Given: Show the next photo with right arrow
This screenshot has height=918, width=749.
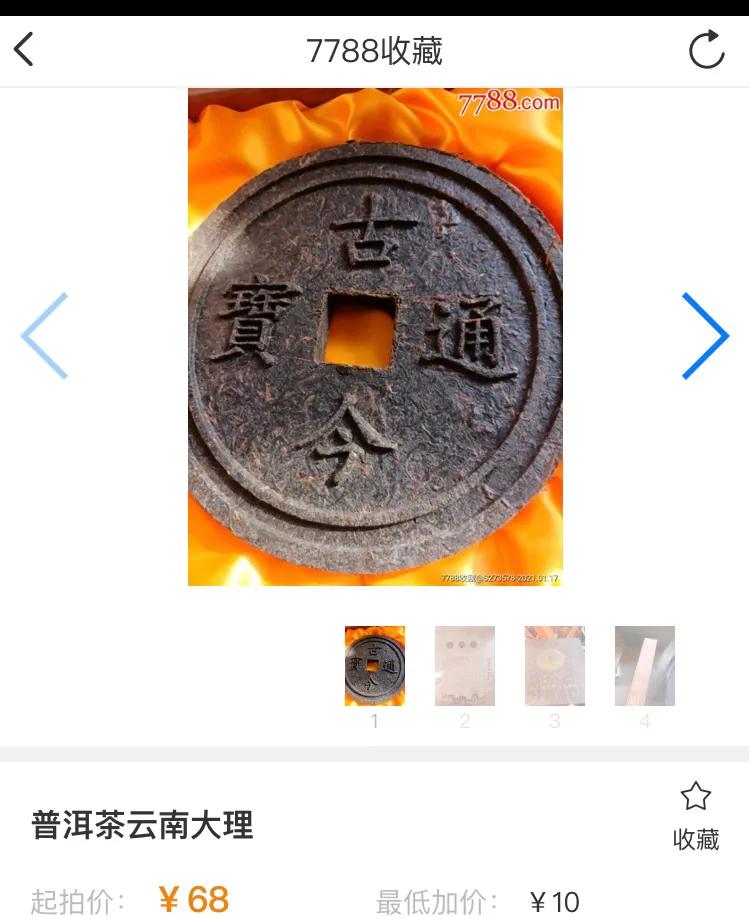Looking at the screenshot, I should point(704,336).
